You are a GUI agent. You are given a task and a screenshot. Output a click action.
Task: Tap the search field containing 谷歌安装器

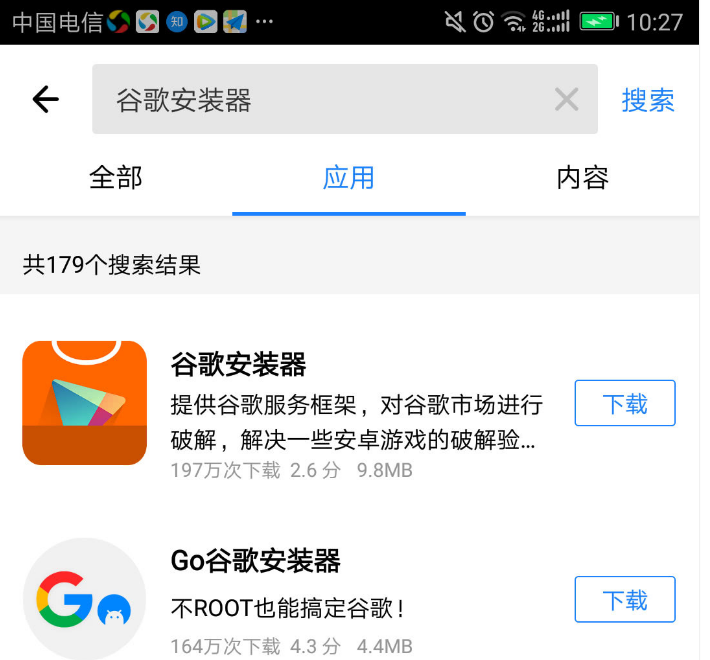pyautogui.click(x=320, y=100)
